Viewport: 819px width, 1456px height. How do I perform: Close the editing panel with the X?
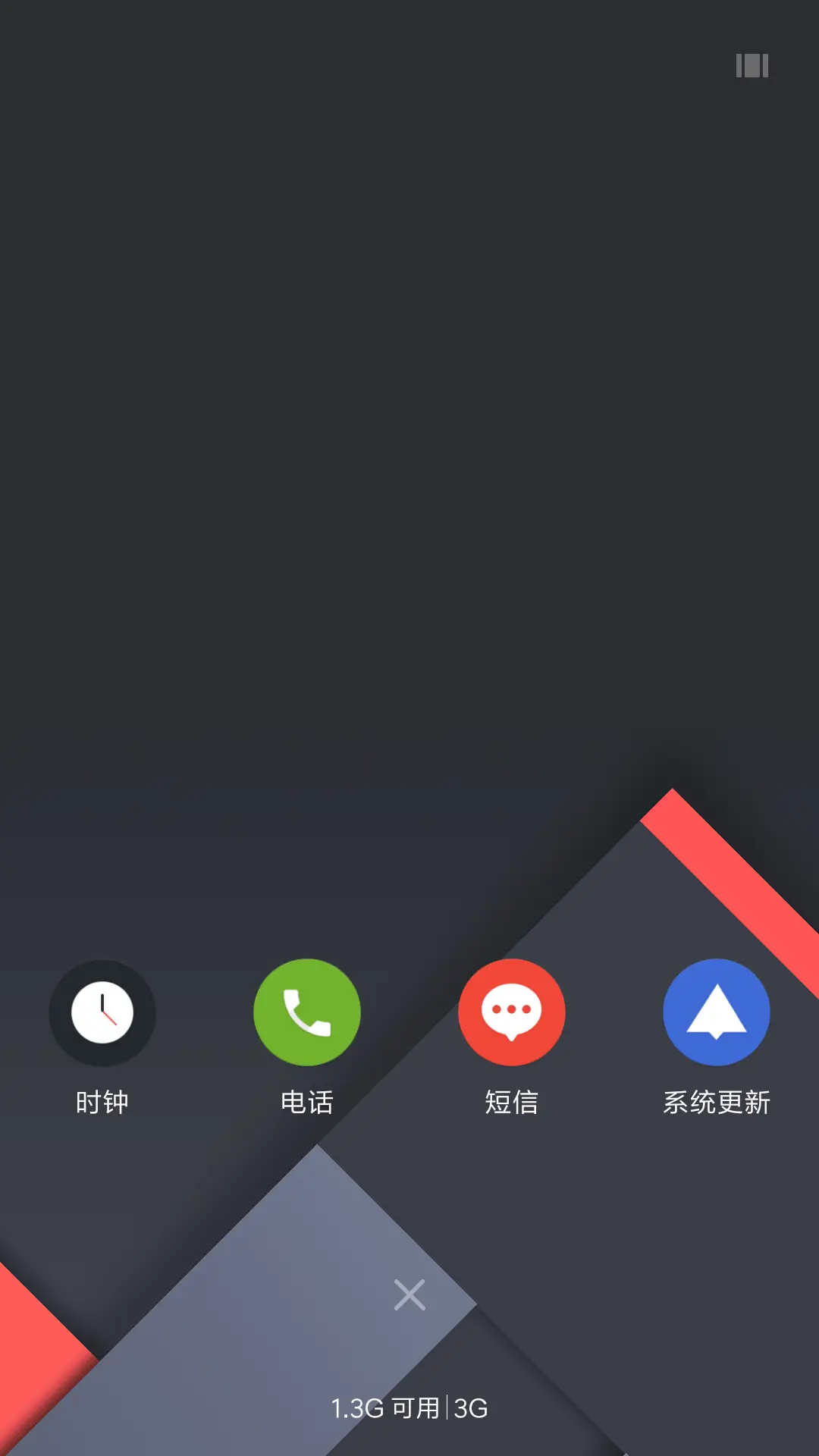[x=409, y=1293]
